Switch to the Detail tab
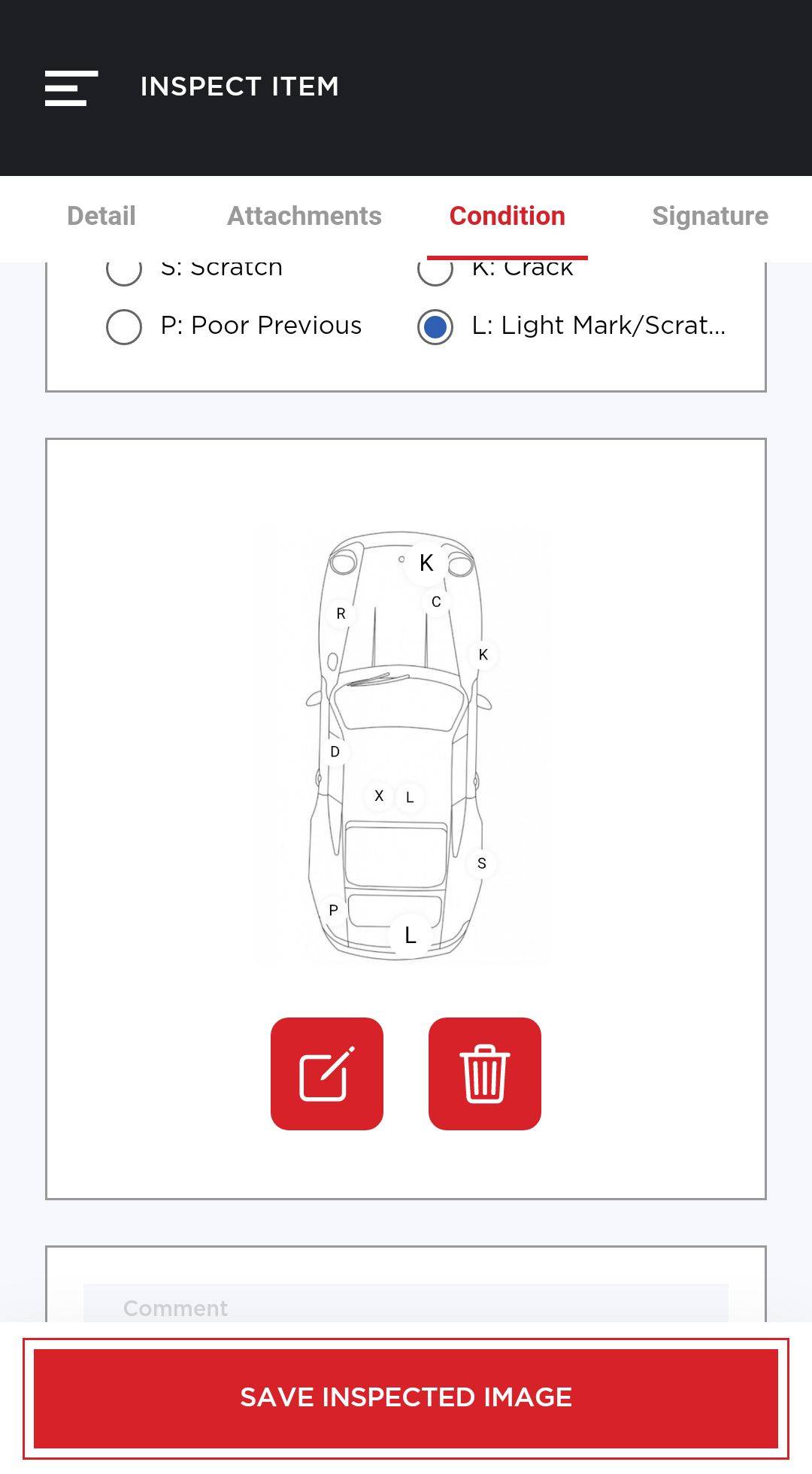Viewport: 812px width, 1474px height. coord(101,216)
